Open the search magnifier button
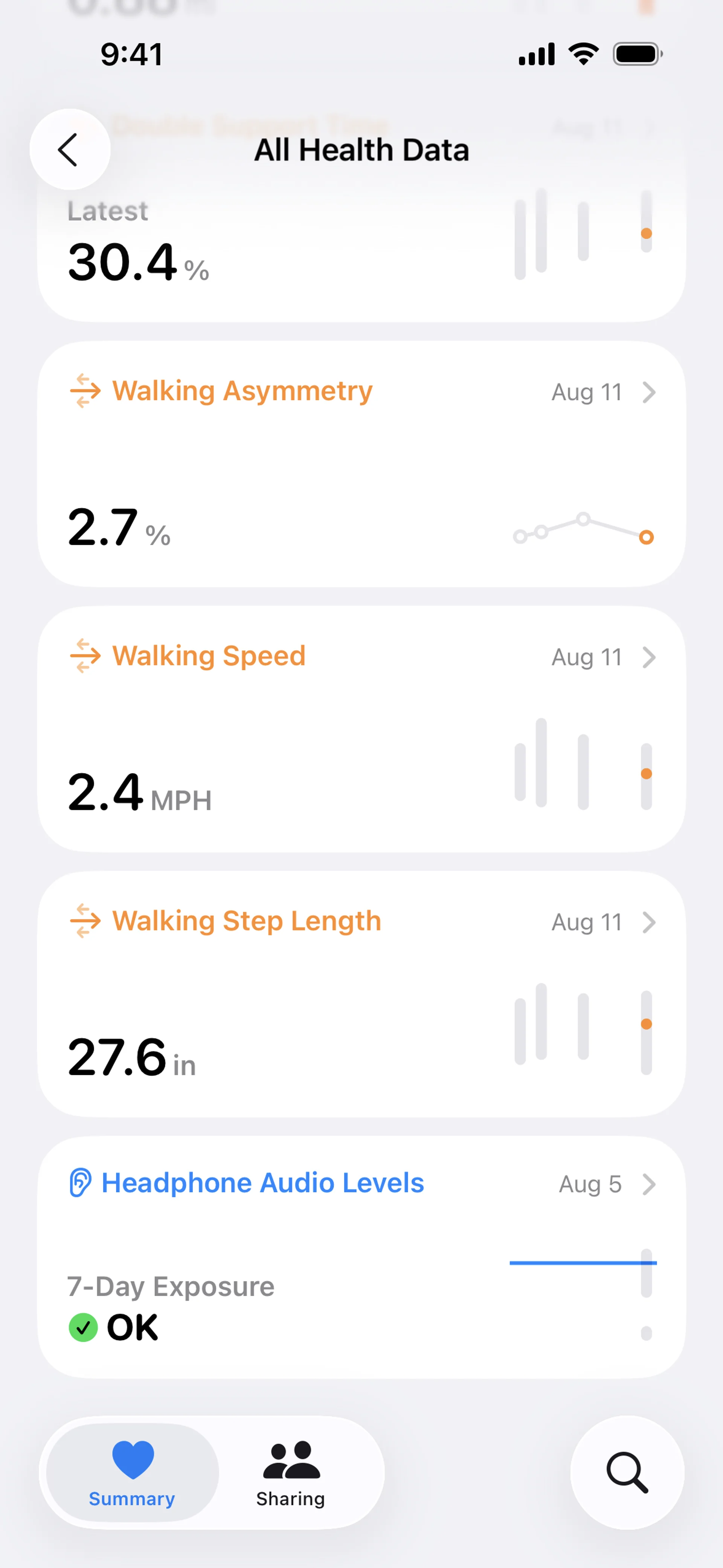Viewport: 723px width, 1568px height. [x=627, y=1472]
